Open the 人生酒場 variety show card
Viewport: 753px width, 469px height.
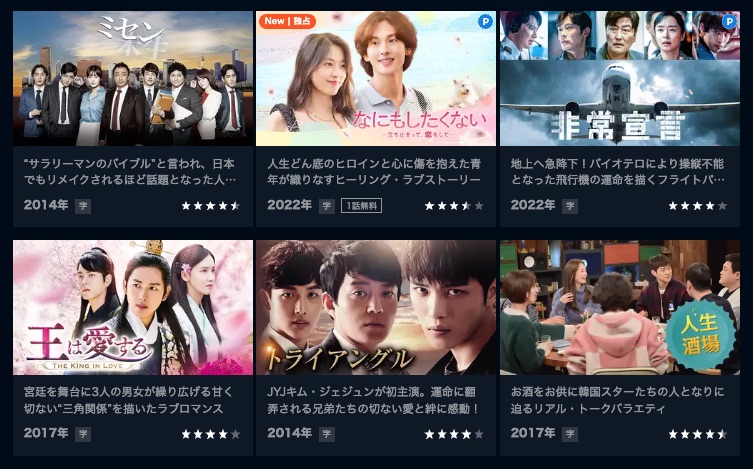coord(620,308)
